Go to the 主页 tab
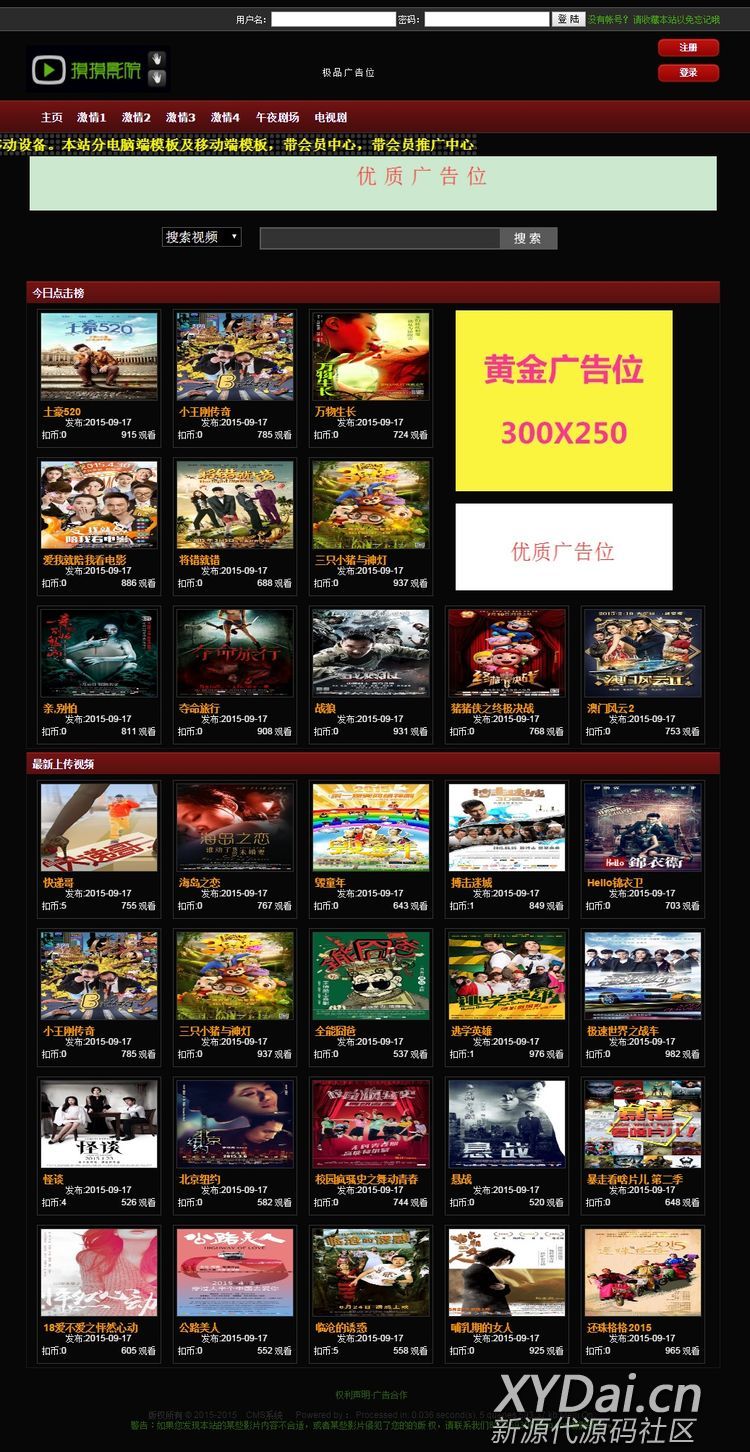 (x=52, y=117)
